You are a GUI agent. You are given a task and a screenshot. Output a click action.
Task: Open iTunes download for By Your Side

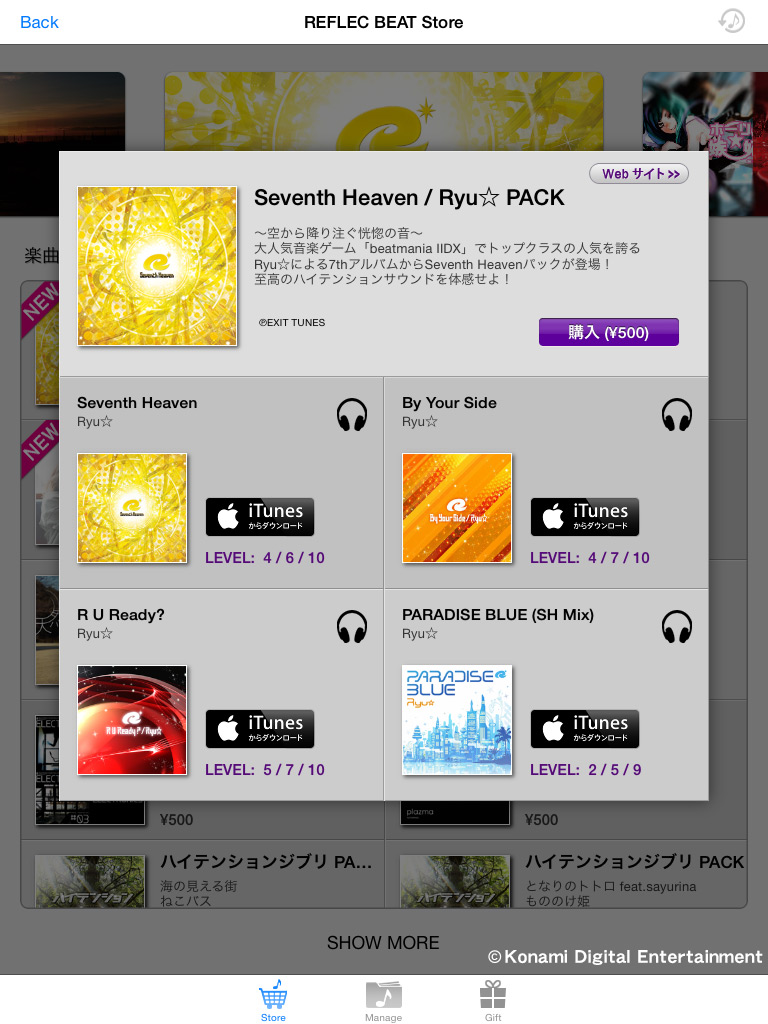(x=585, y=516)
